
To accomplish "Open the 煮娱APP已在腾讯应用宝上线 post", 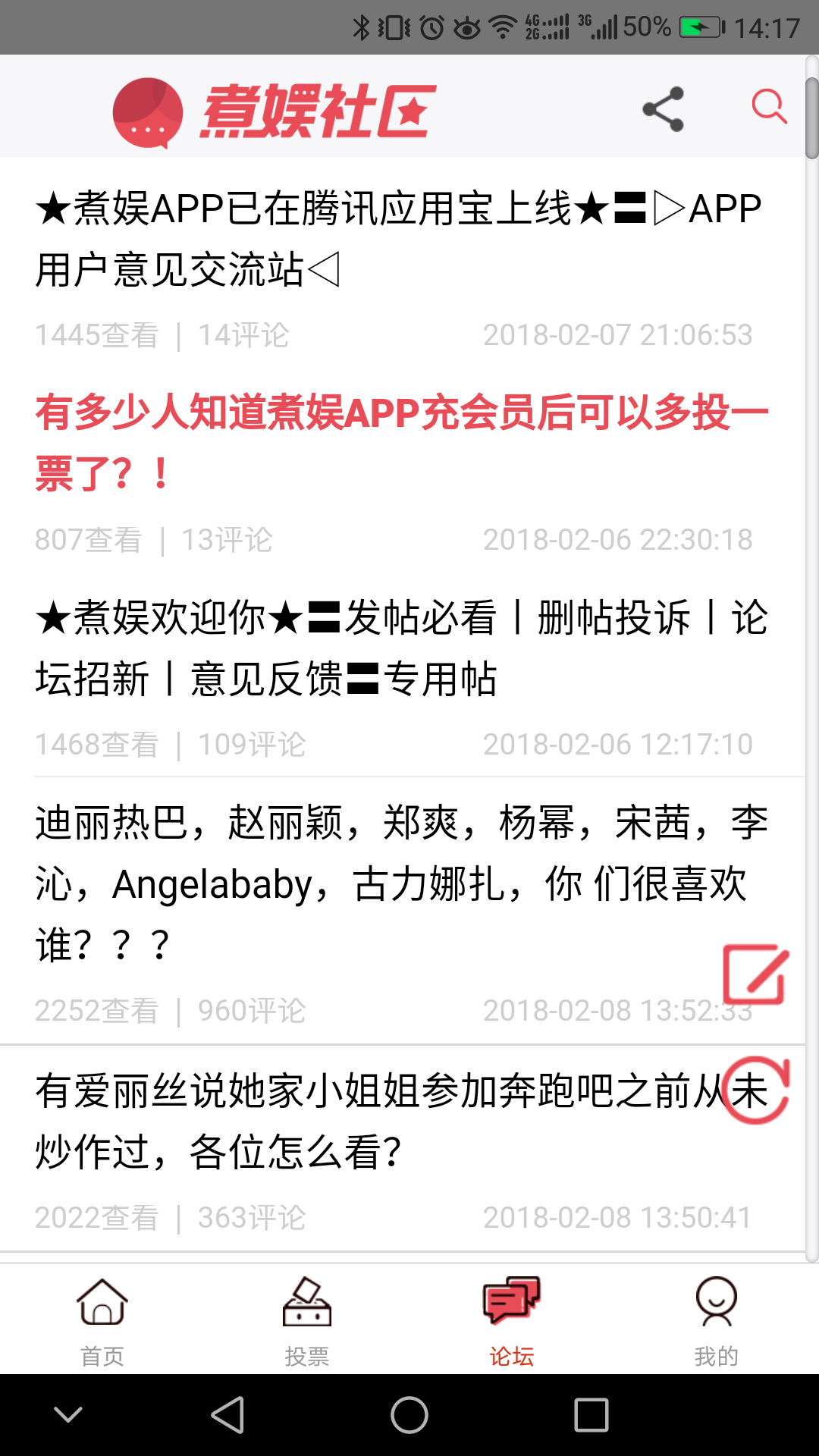I will click(x=398, y=238).
